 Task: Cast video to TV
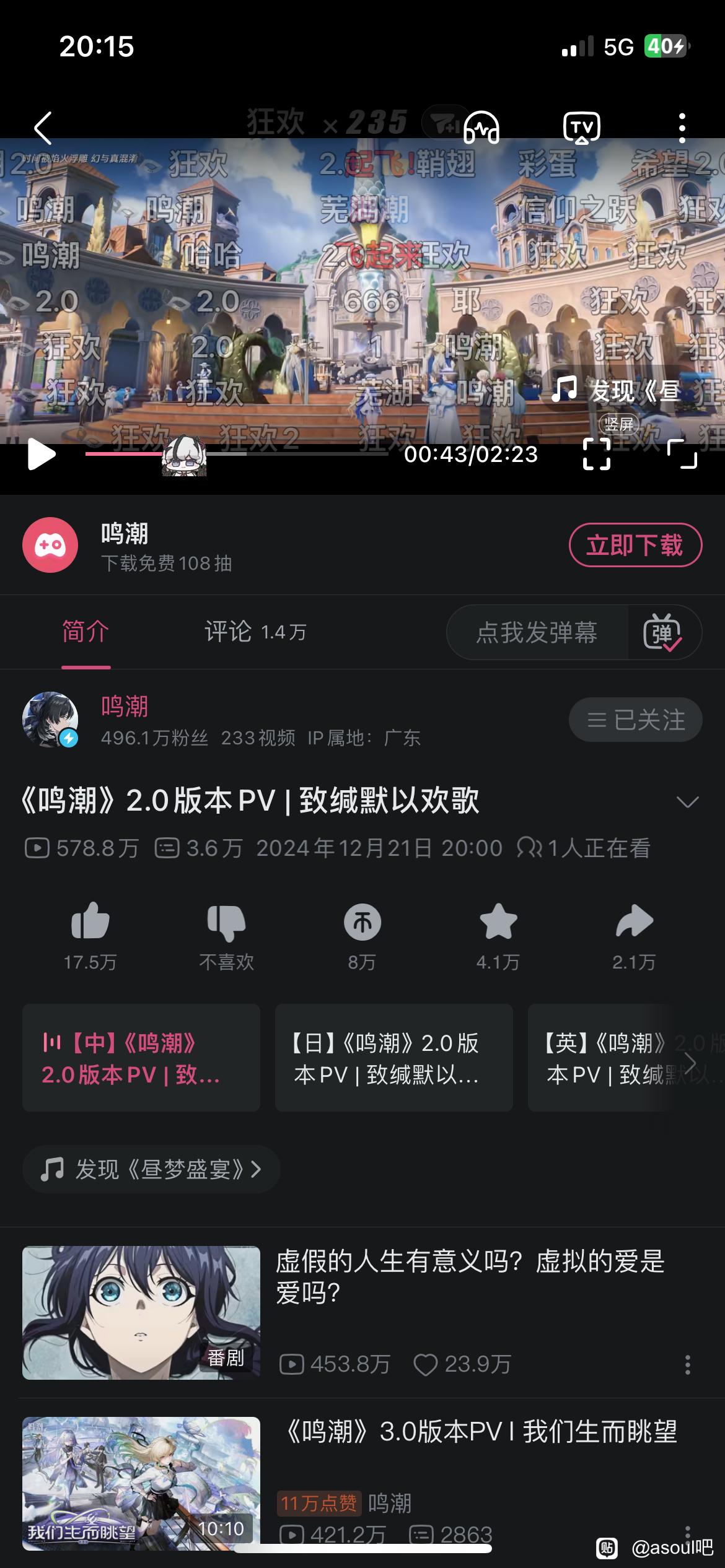tap(581, 128)
